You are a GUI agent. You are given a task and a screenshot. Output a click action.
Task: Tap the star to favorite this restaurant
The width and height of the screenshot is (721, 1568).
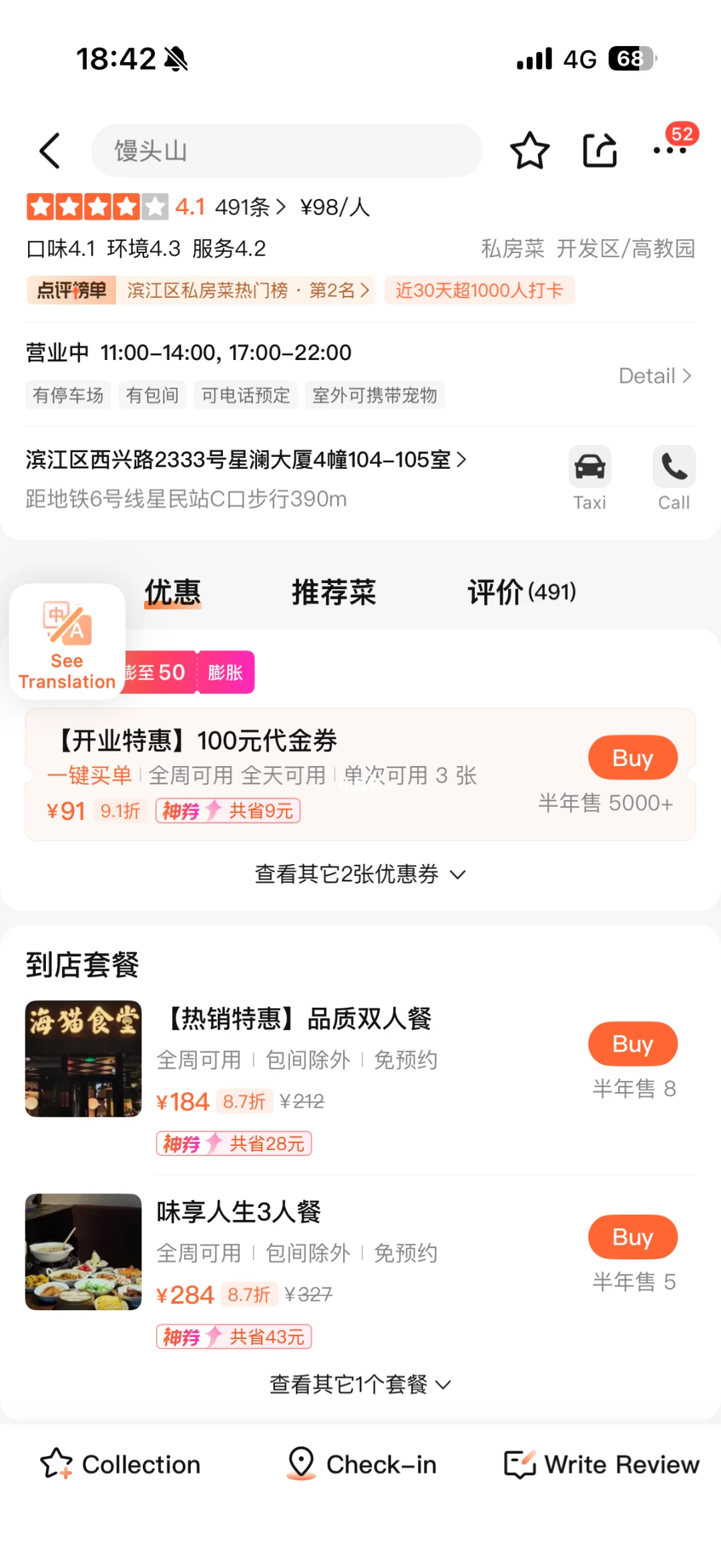[x=530, y=151]
